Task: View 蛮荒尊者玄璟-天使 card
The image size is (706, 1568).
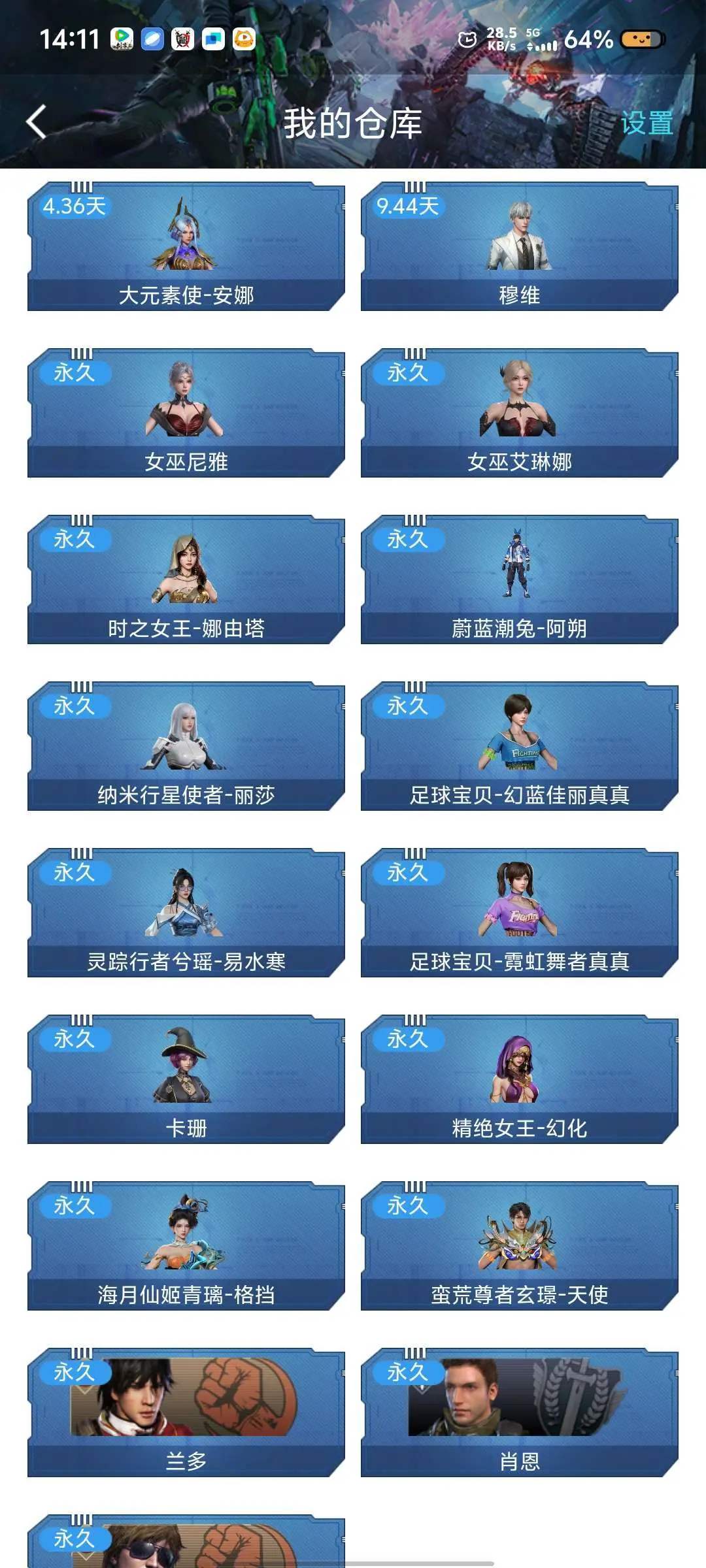Action: [520, 1246]
